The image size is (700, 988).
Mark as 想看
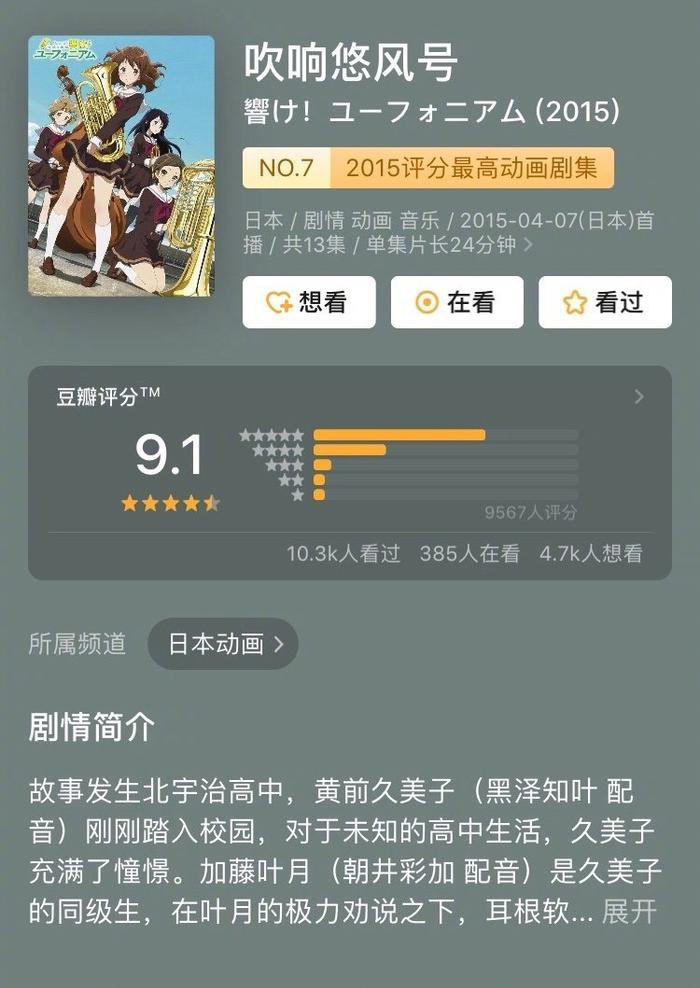point(308,302)
